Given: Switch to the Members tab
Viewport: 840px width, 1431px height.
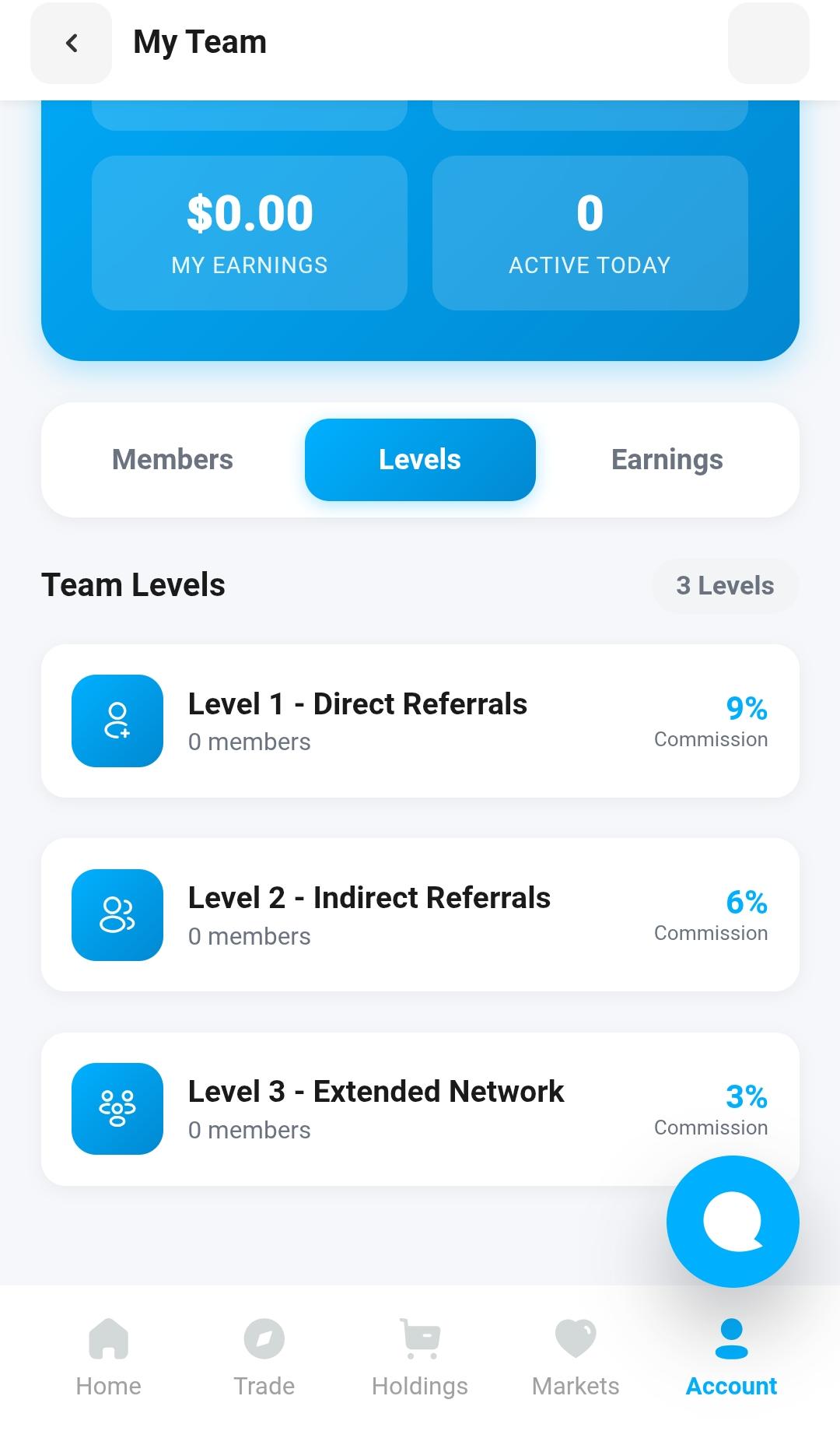Looking at the screenshot, I should point(172,460).
